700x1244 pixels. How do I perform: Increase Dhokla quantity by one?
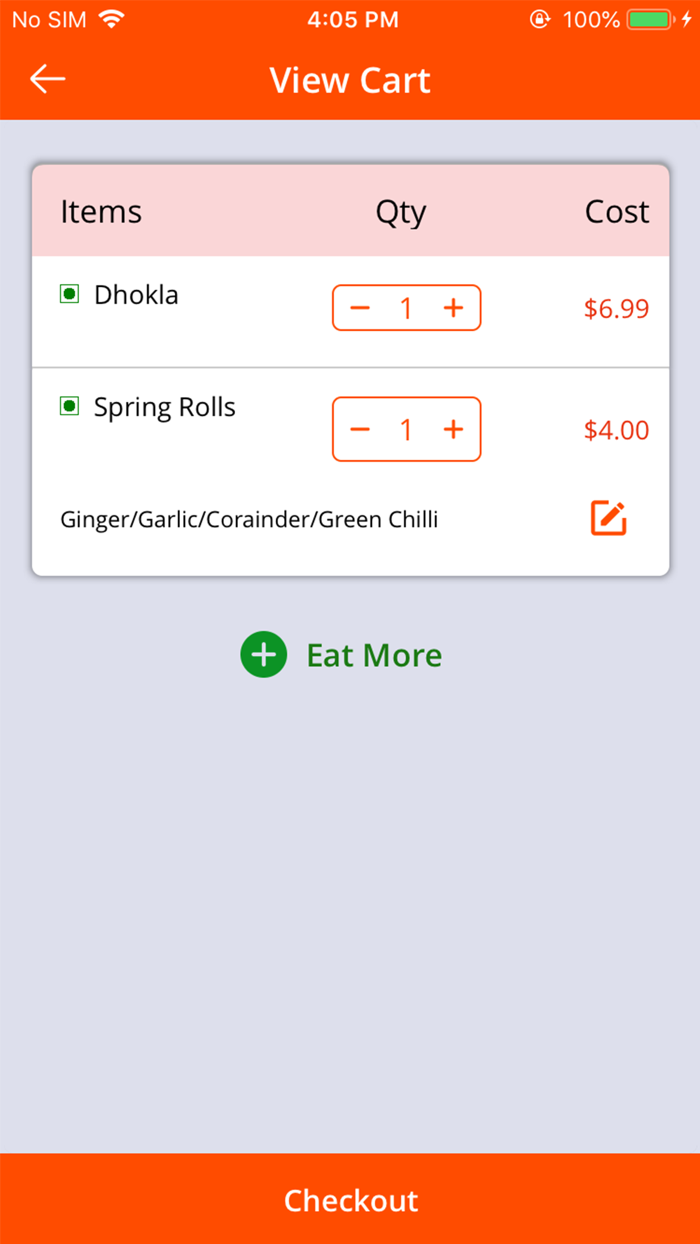coord(453,308)
